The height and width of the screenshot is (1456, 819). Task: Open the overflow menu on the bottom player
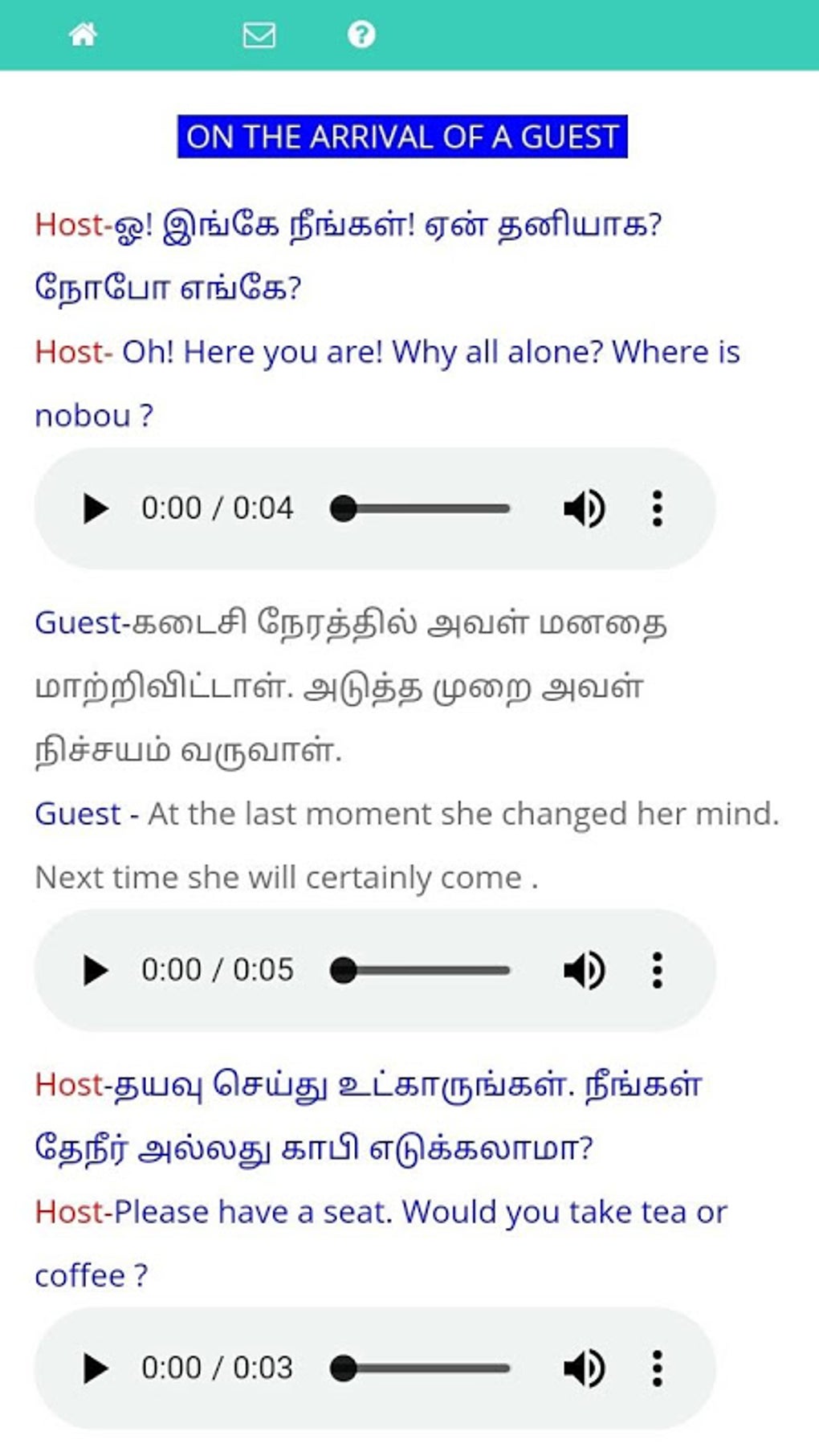pos(658,1368)
